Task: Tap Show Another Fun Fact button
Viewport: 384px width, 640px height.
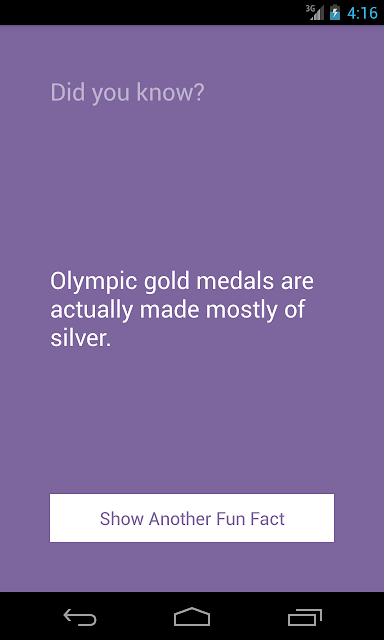Action: click(192, 518)
